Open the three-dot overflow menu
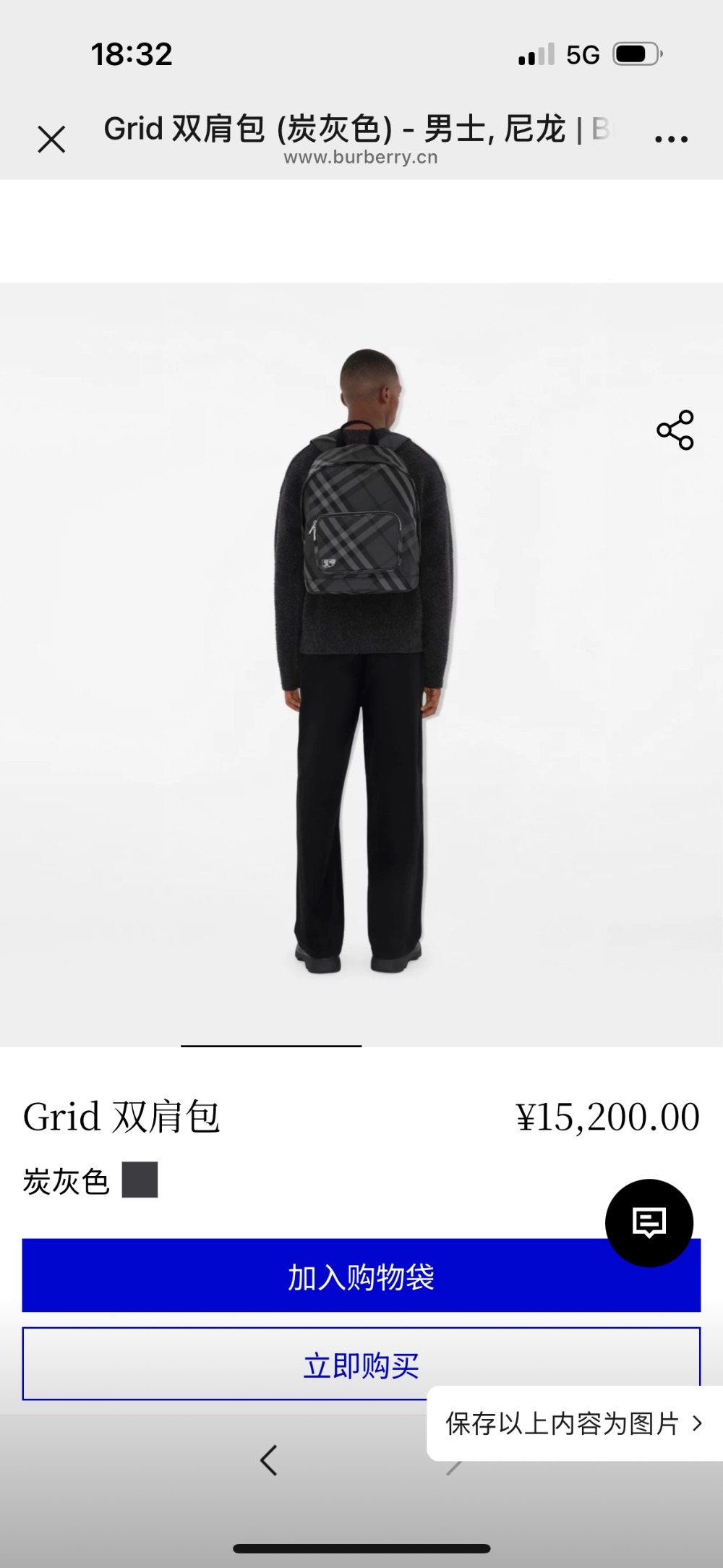 tap(671, 139)
